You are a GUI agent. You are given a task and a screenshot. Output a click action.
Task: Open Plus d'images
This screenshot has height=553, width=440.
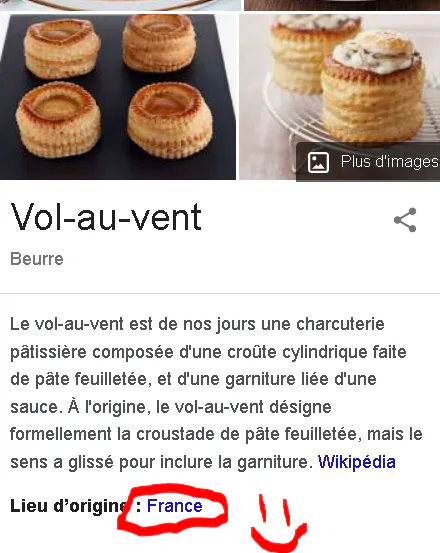368,162
